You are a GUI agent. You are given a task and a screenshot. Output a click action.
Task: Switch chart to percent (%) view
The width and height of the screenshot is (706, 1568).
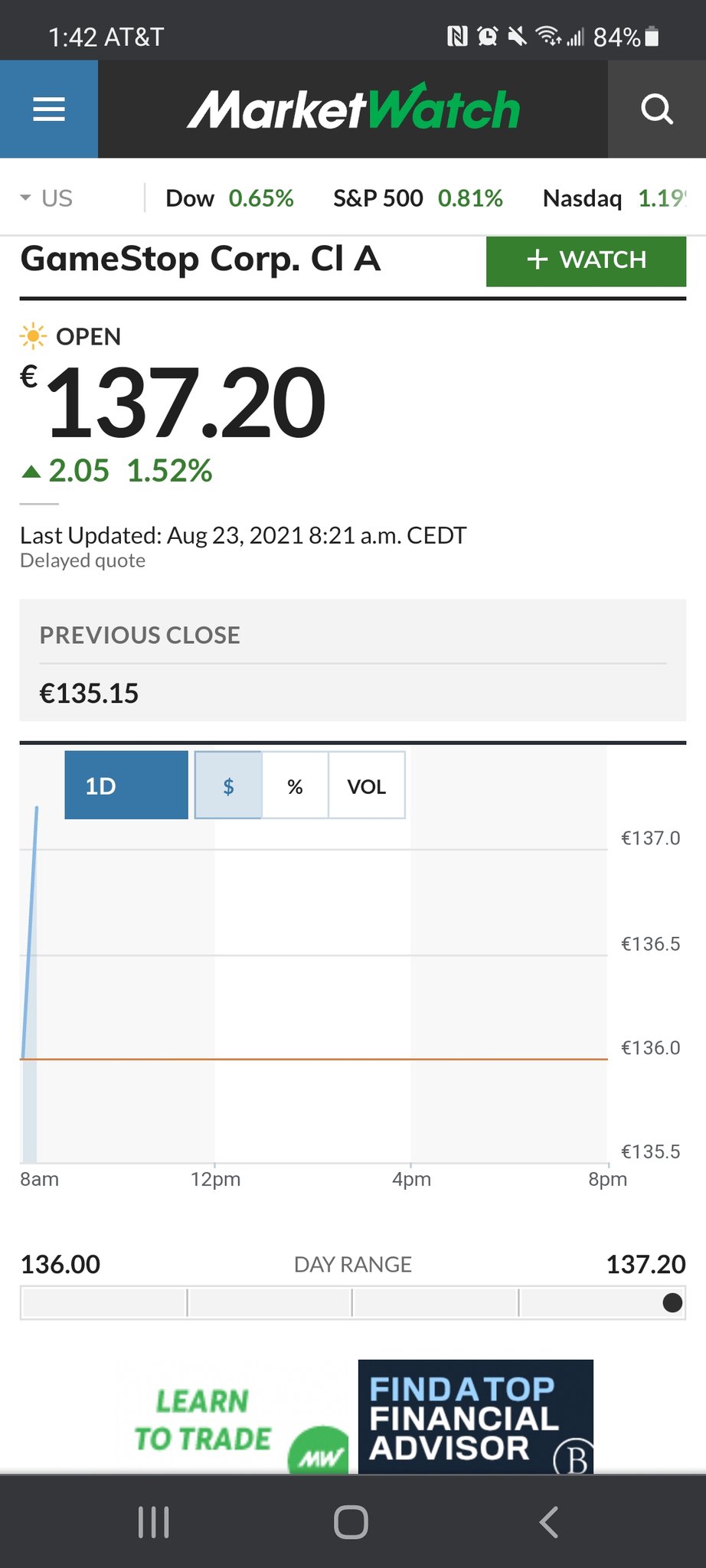point(295,786)
